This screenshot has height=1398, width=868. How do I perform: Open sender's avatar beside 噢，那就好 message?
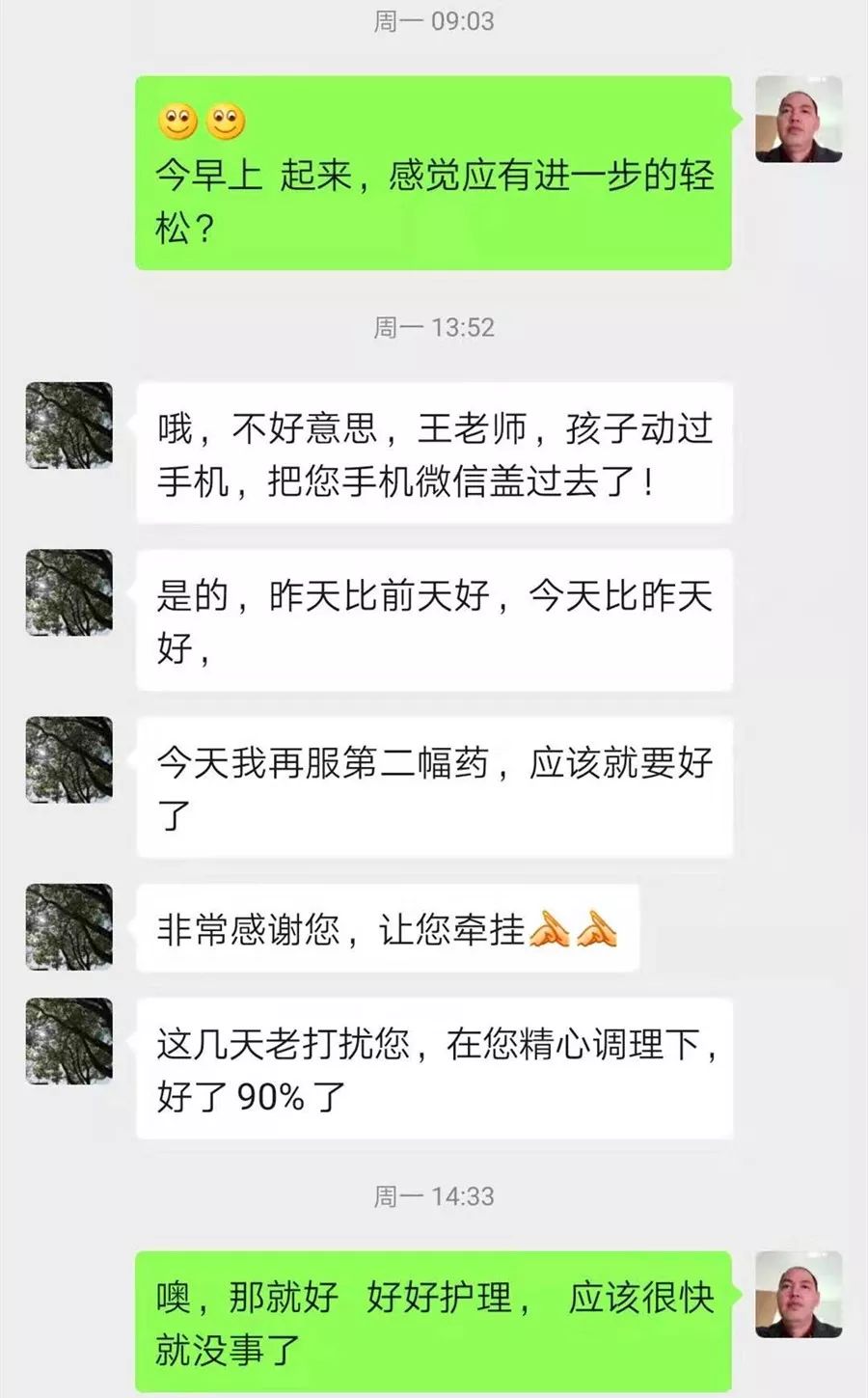tap(799, 1295)
